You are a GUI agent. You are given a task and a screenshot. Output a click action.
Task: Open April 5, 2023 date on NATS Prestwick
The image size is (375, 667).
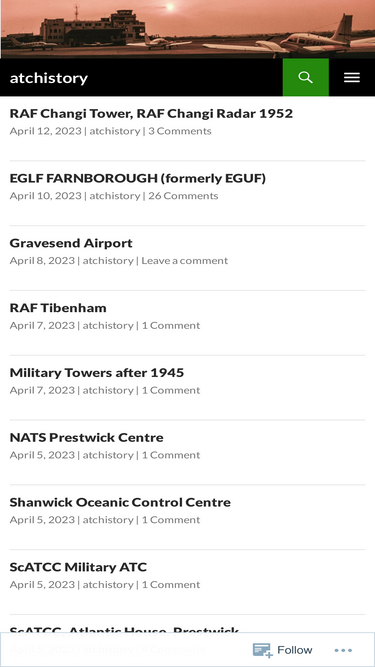(42, 455)
